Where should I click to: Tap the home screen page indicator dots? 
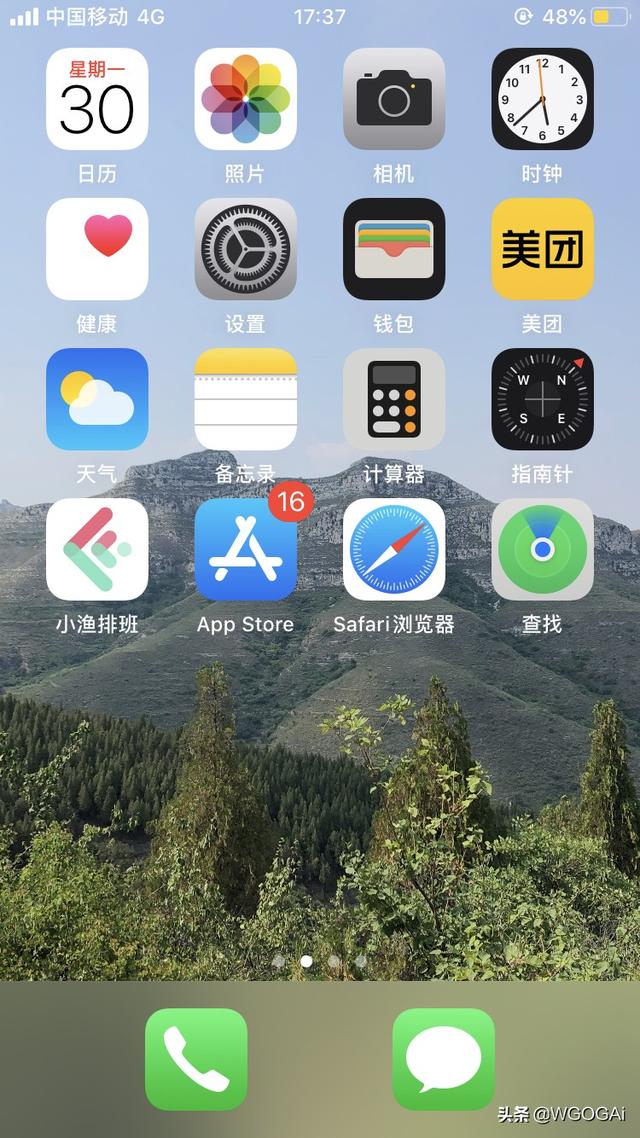(x=320, y=961)
